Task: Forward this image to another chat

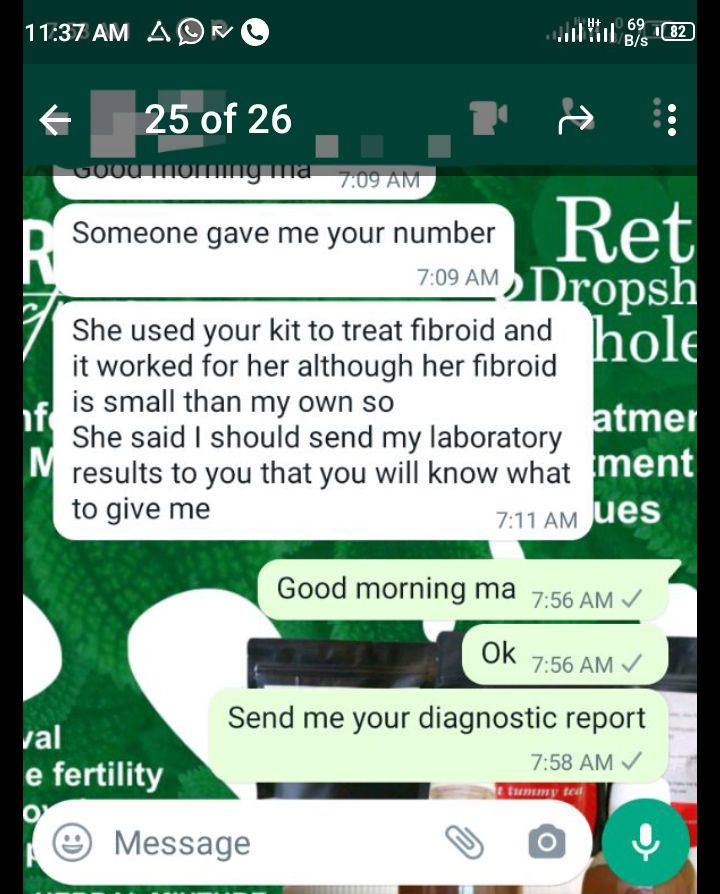Action: click(576, 120)
